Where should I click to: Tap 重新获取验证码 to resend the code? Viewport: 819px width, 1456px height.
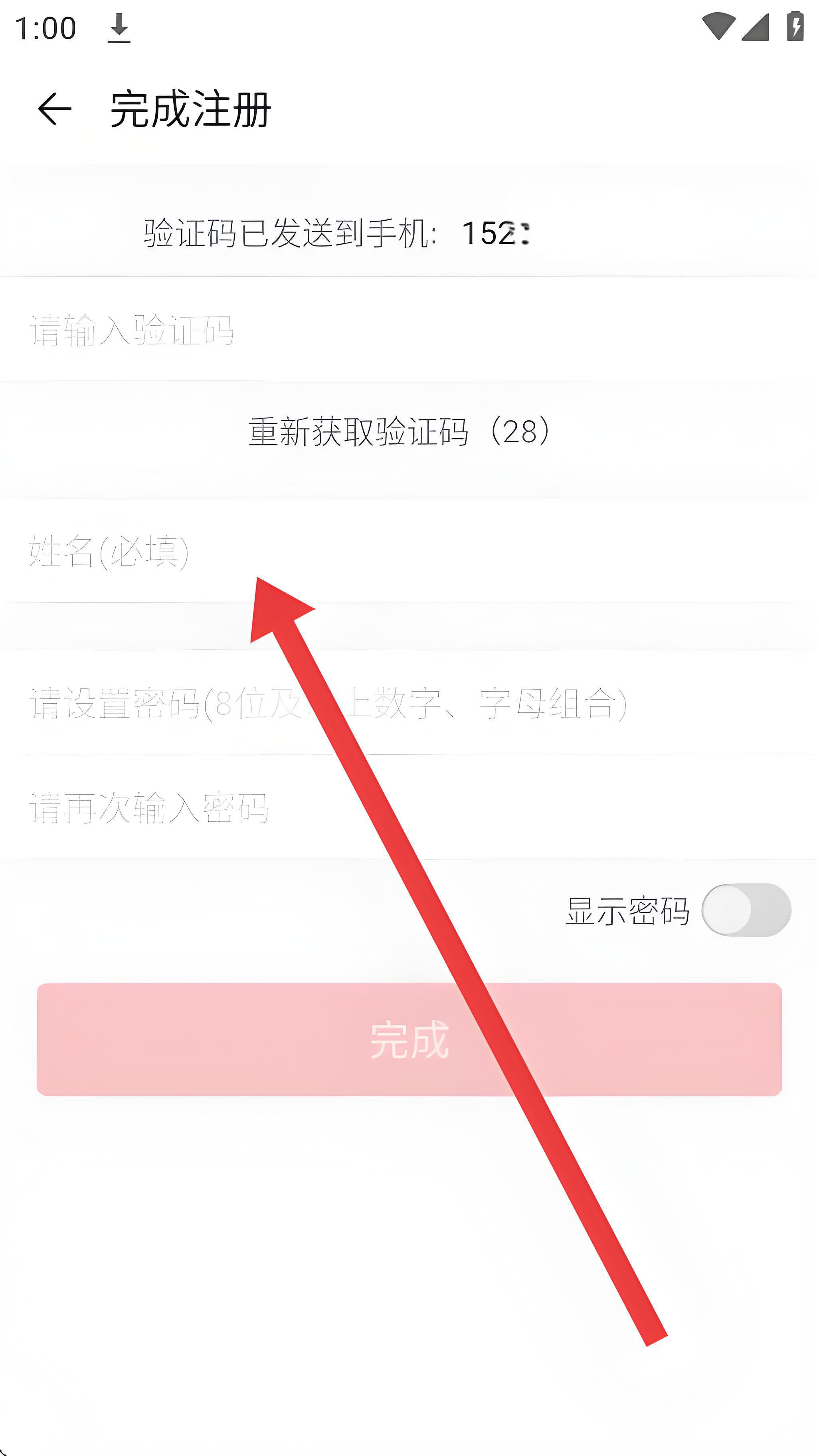coord(399,432)
